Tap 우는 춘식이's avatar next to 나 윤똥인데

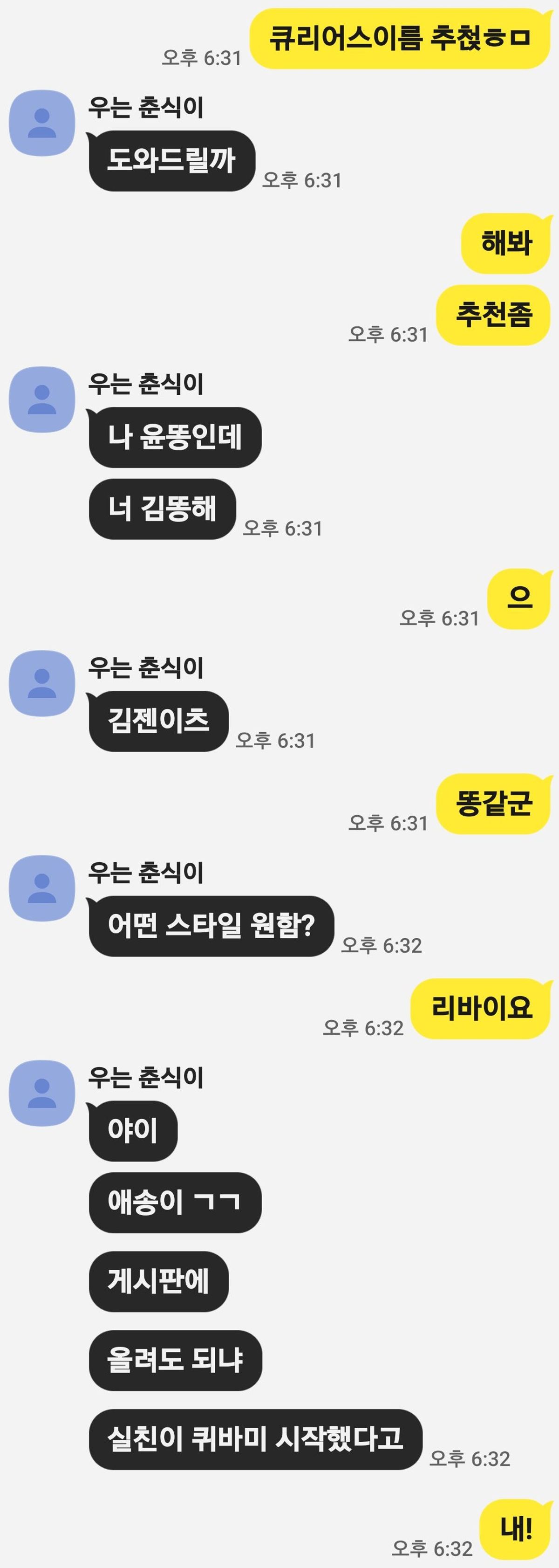pyautogui.click(x=41, y=399)
